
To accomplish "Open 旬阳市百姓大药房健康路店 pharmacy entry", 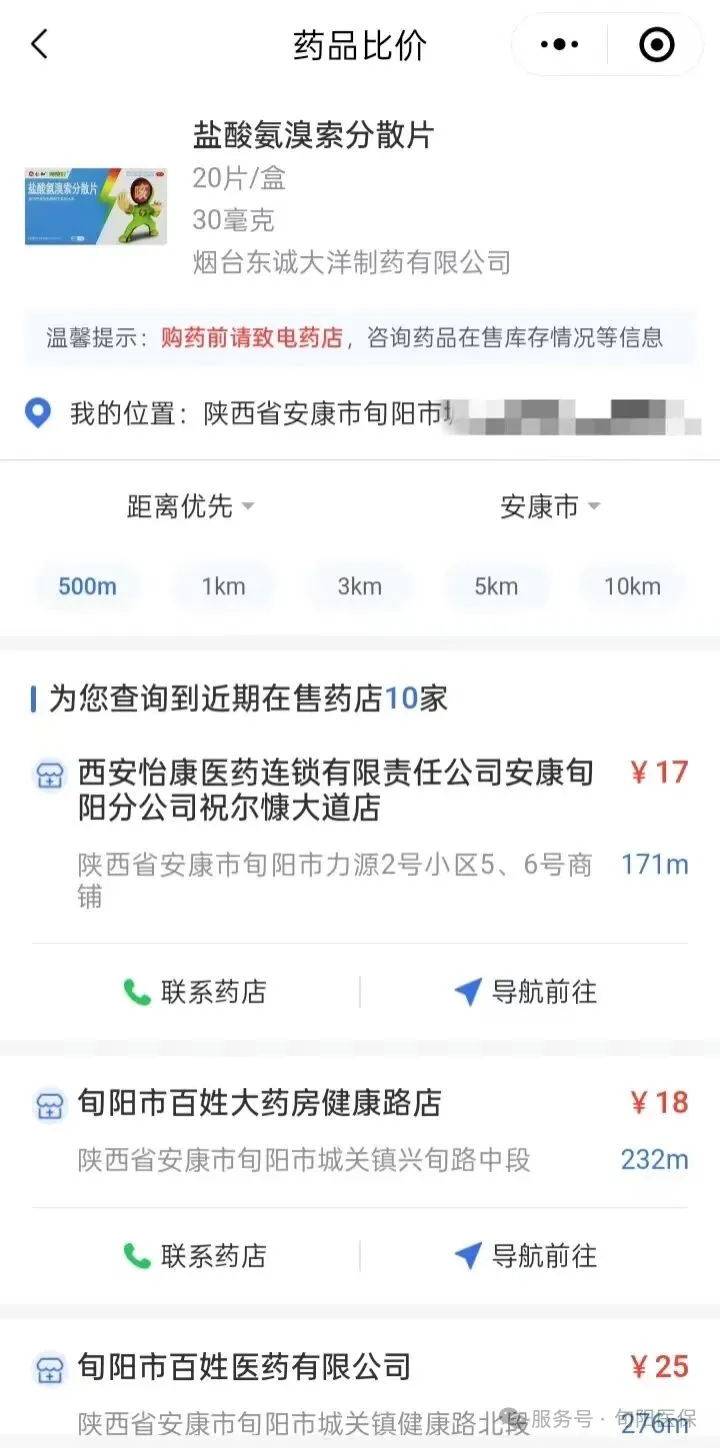I will tap(260, 1103).
